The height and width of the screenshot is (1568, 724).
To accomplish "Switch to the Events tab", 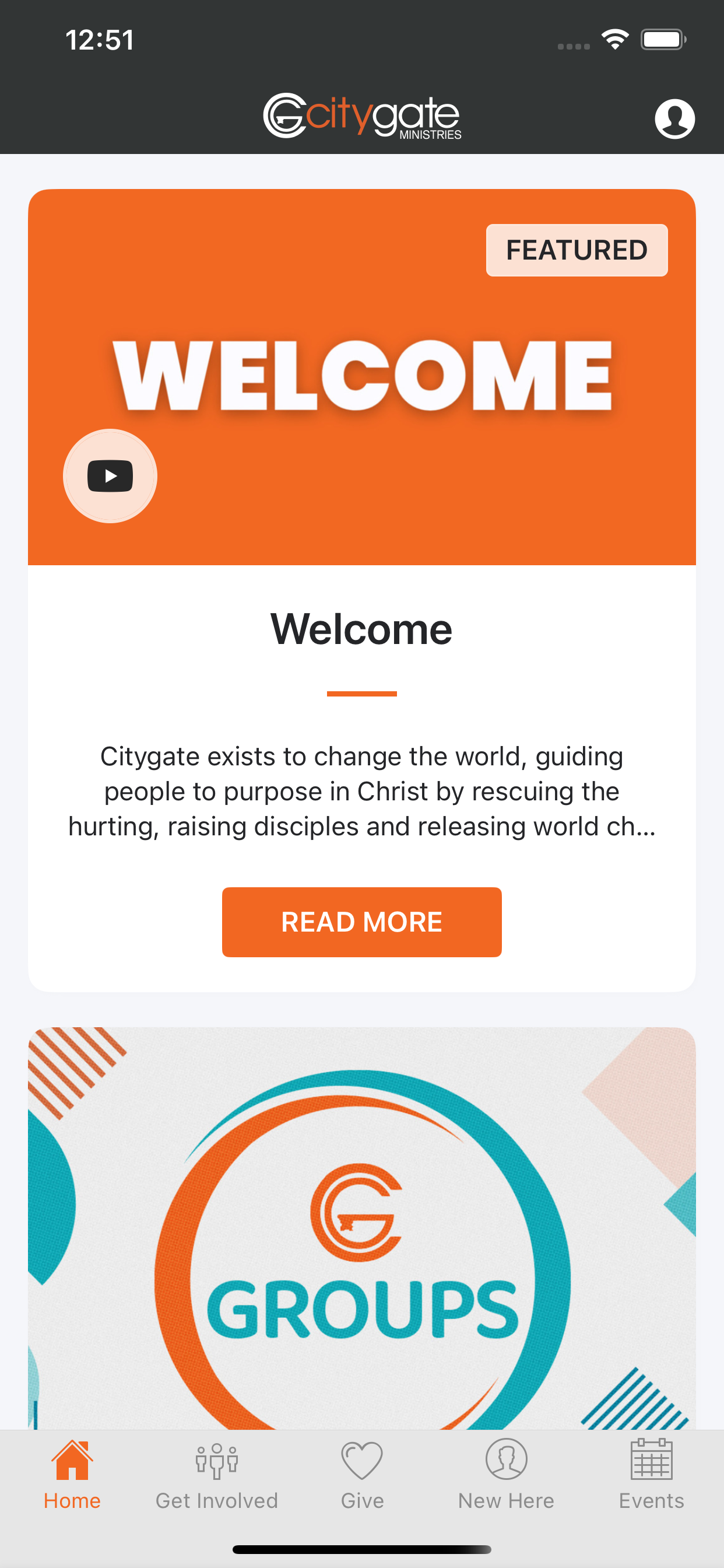I will tap(651, 1479).
